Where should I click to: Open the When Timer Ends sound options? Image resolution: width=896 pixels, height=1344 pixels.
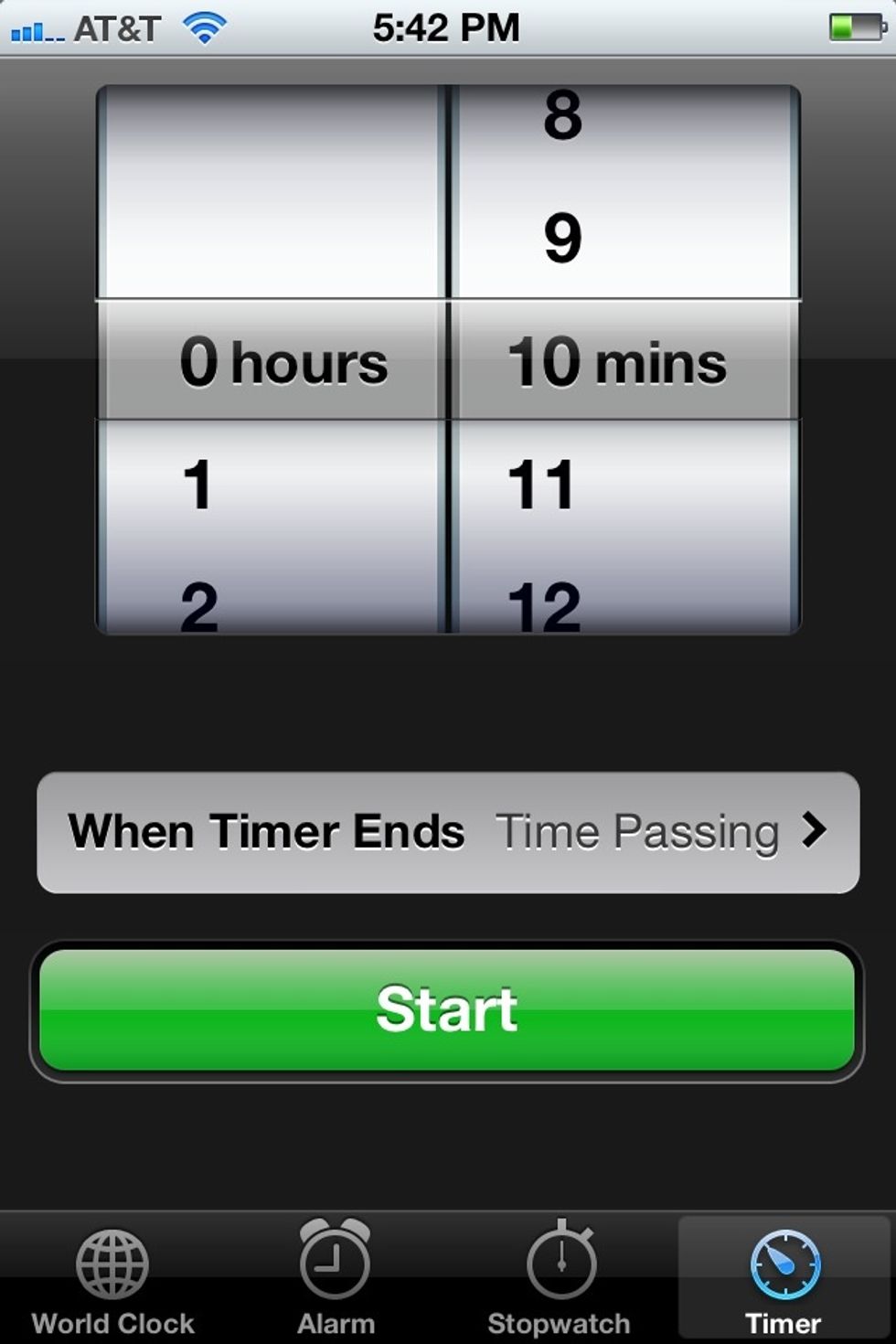coord(447,832)
